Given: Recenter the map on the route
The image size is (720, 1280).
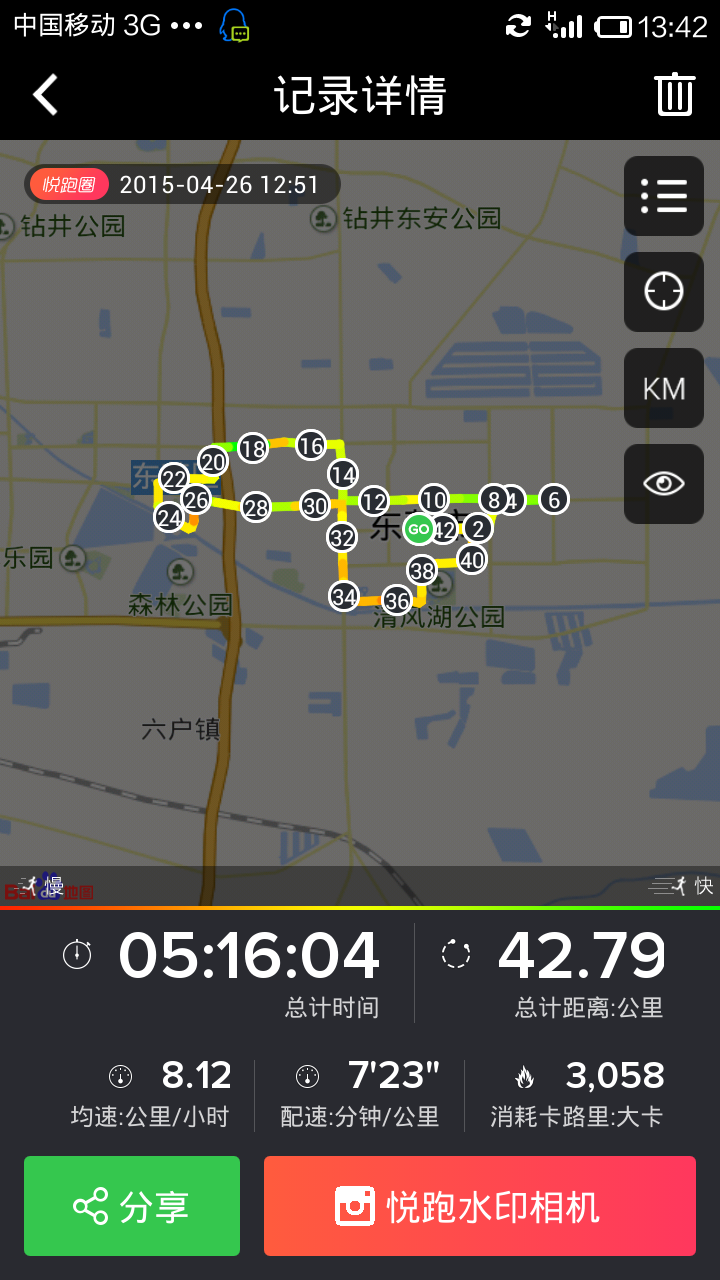Looking at the screenshot, I should click(x=664, y=292).
